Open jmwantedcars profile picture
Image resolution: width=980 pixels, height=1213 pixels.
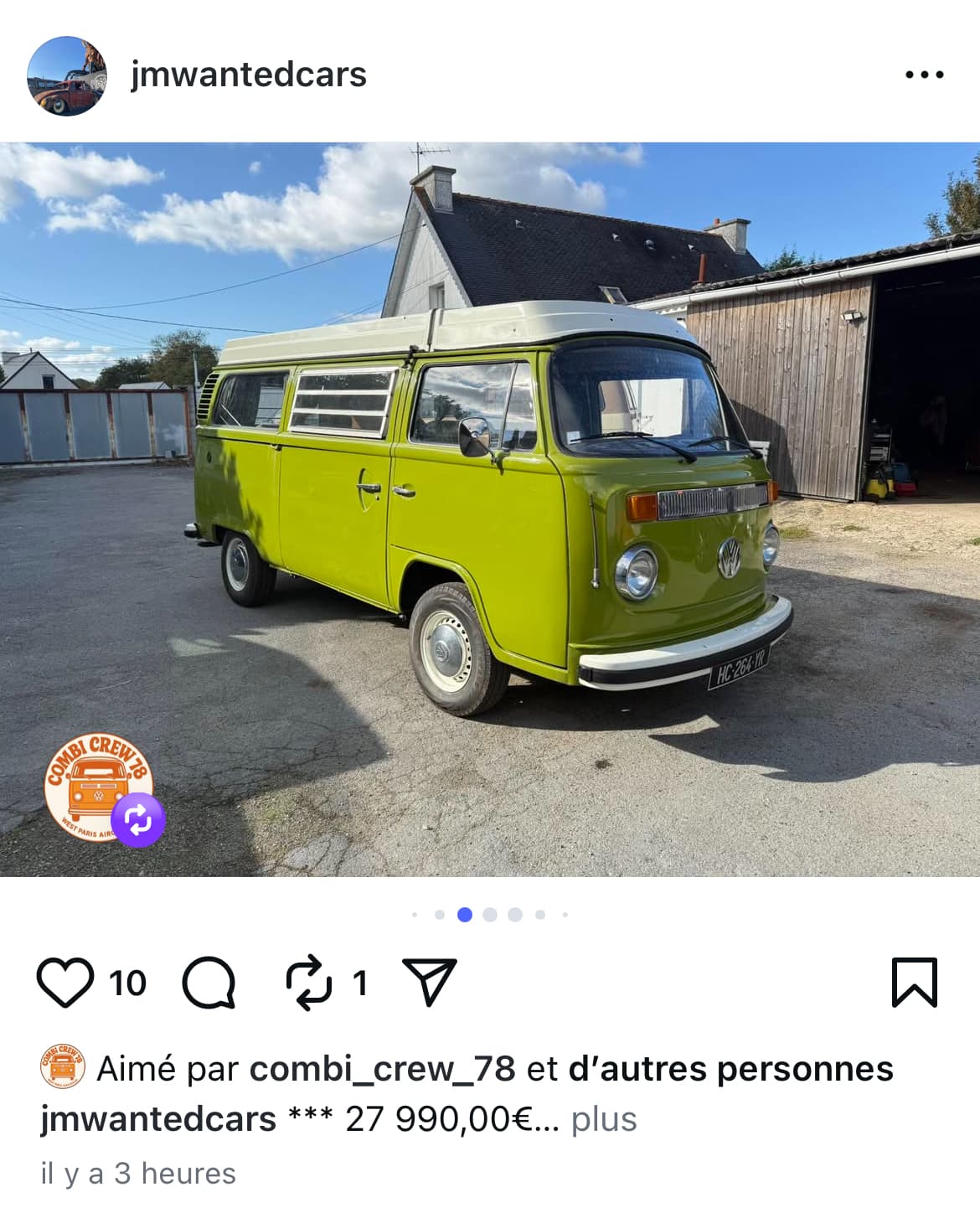tap(67, 75)
